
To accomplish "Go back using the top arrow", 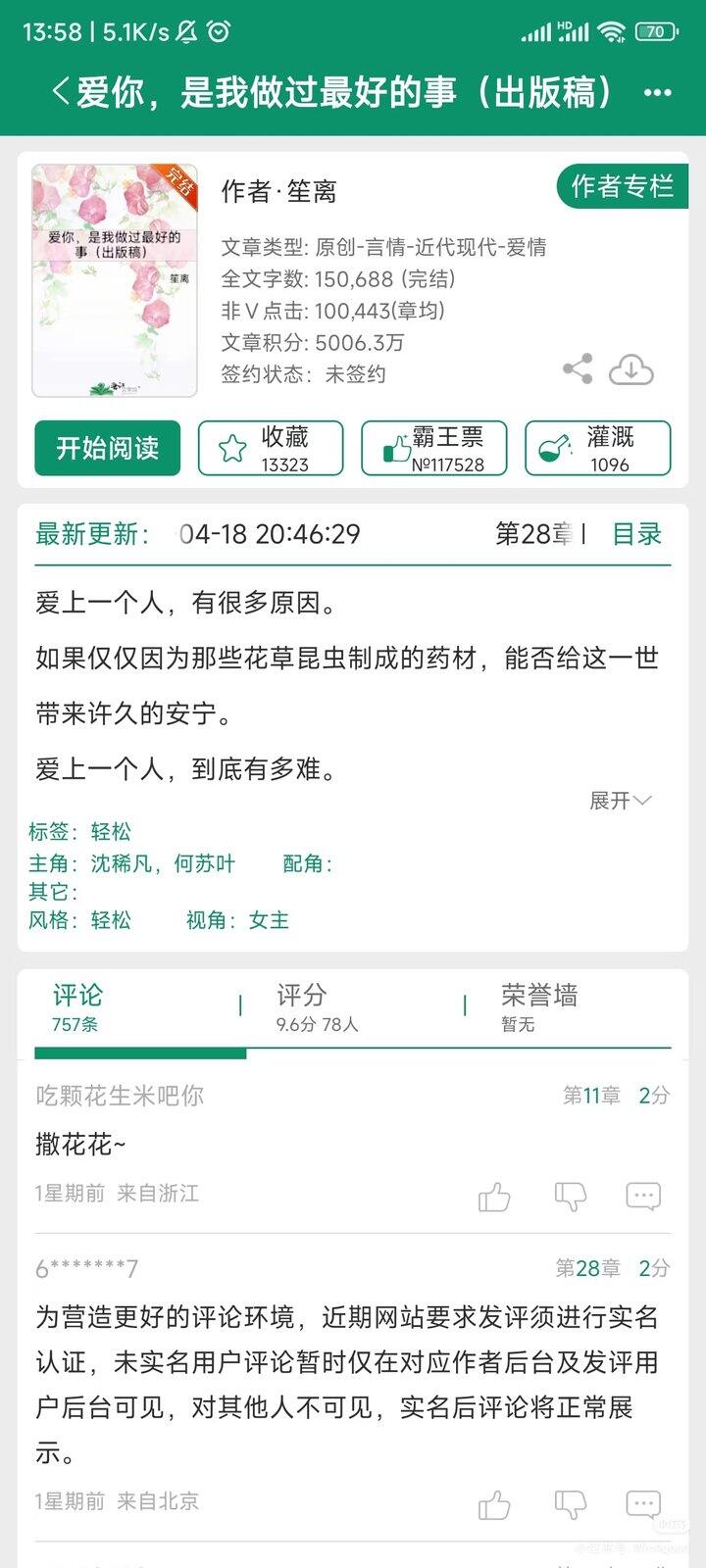I will click(x=61, y=92).
